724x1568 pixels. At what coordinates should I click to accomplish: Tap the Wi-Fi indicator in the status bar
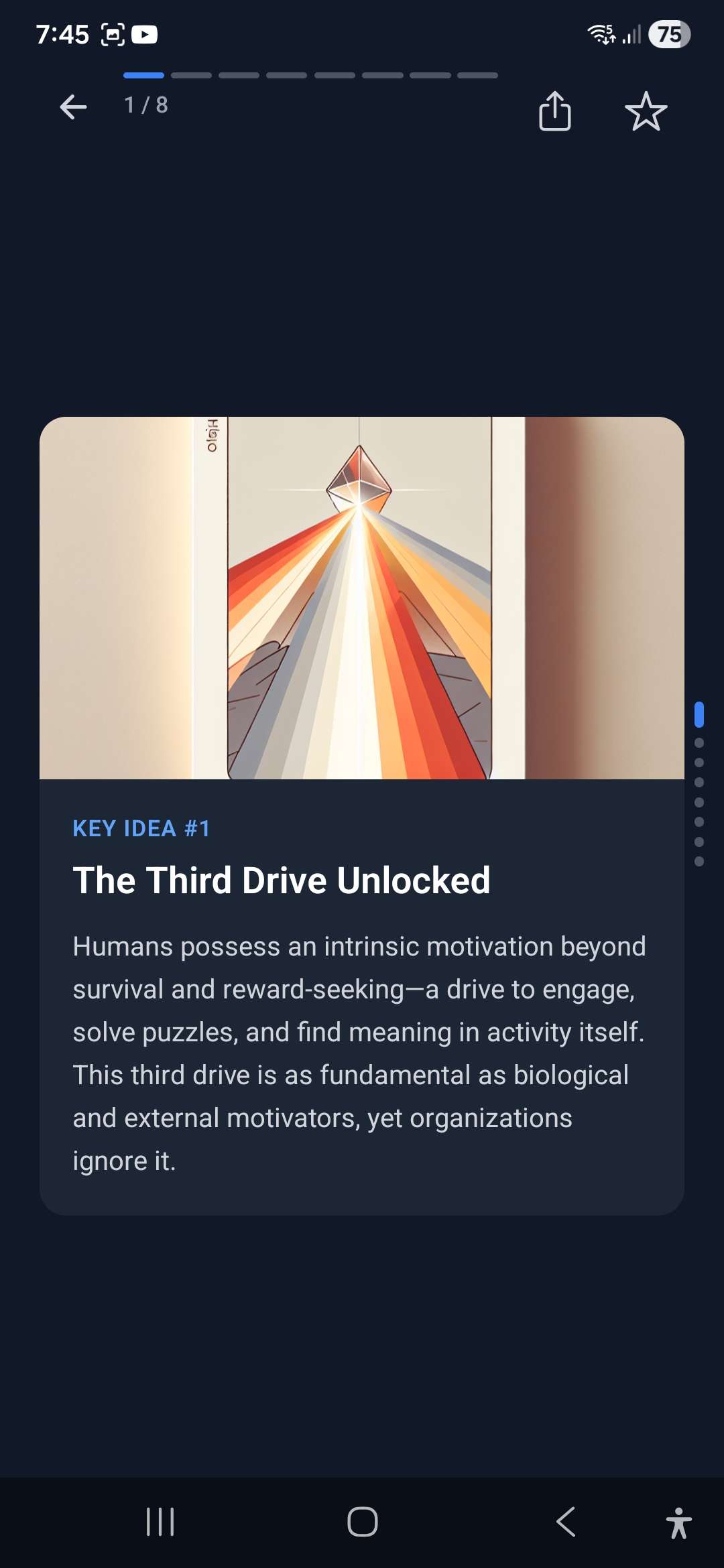pyautogui.click(x=602, y=34)
